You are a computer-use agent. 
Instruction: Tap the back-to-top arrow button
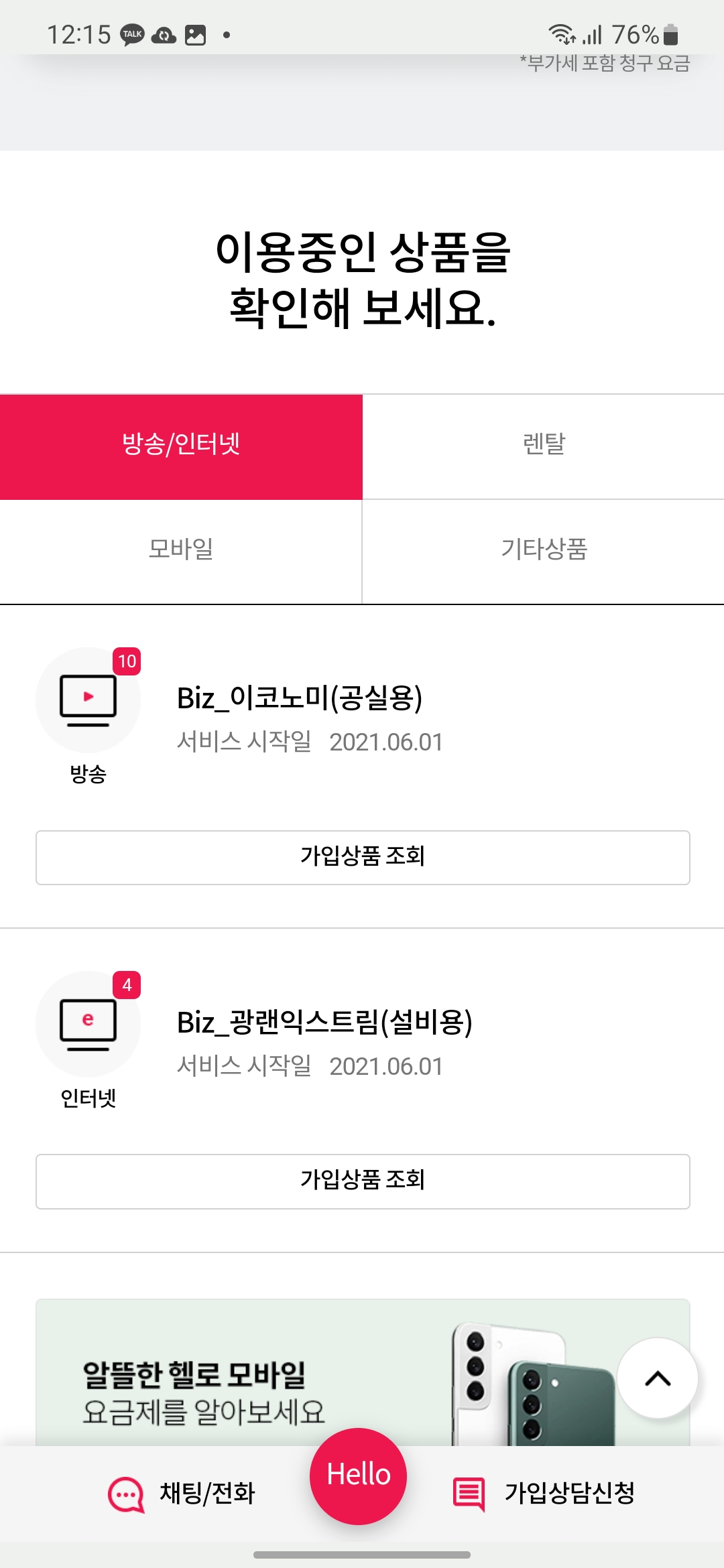(x=657, y=1378)
